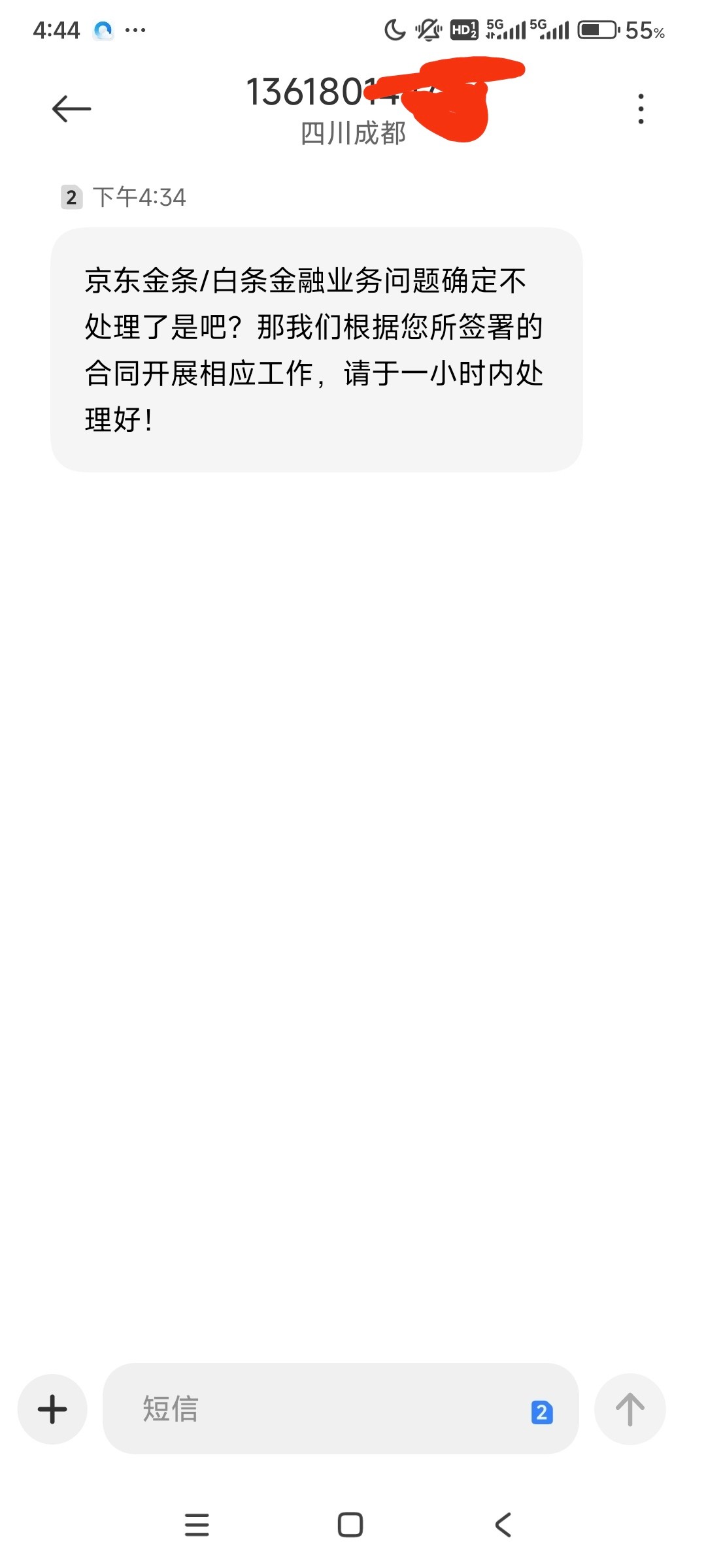Send the message with the up-arrow button
Viewport: 706px width, 1568px height.
pyautogui.click(x=630, y=1409)
